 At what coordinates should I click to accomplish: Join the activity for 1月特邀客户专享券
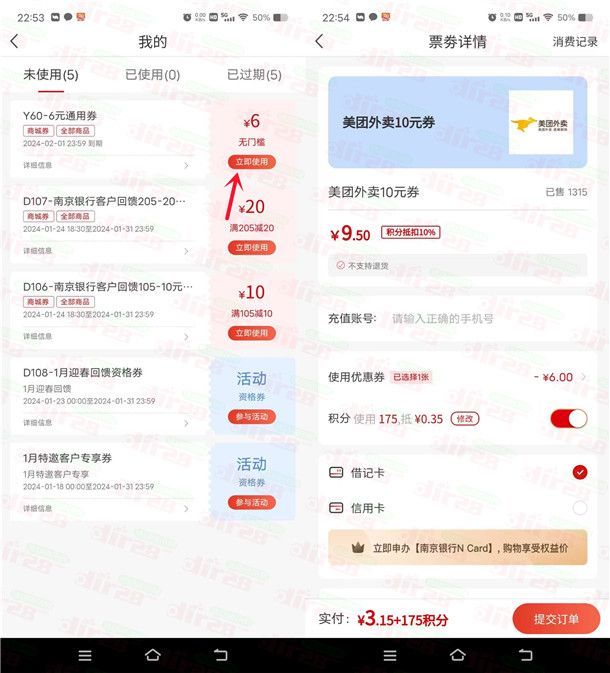tap(252, 502)
